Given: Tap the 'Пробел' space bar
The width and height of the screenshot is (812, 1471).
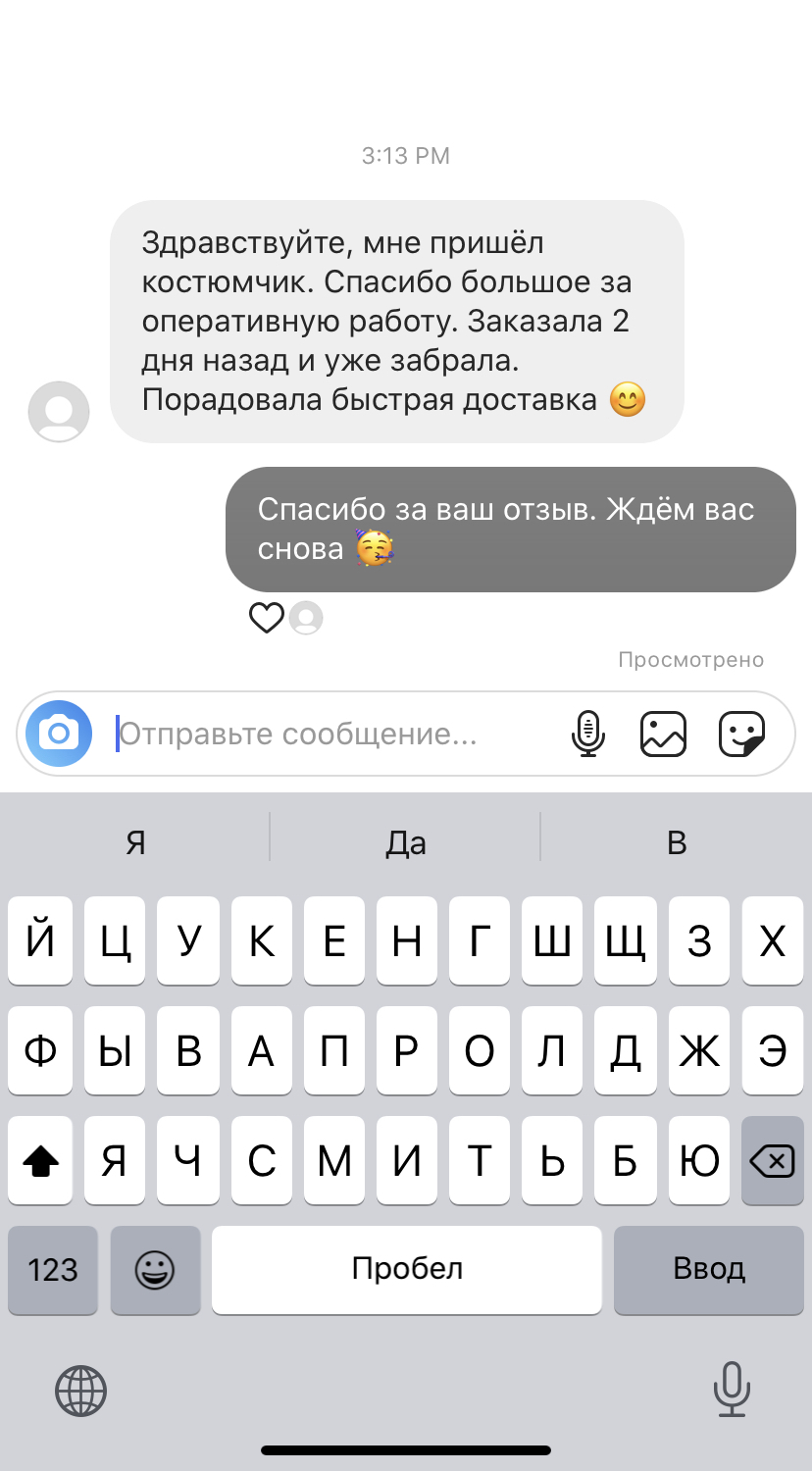Looking at the screenshot, I should tap(406, 1270).
